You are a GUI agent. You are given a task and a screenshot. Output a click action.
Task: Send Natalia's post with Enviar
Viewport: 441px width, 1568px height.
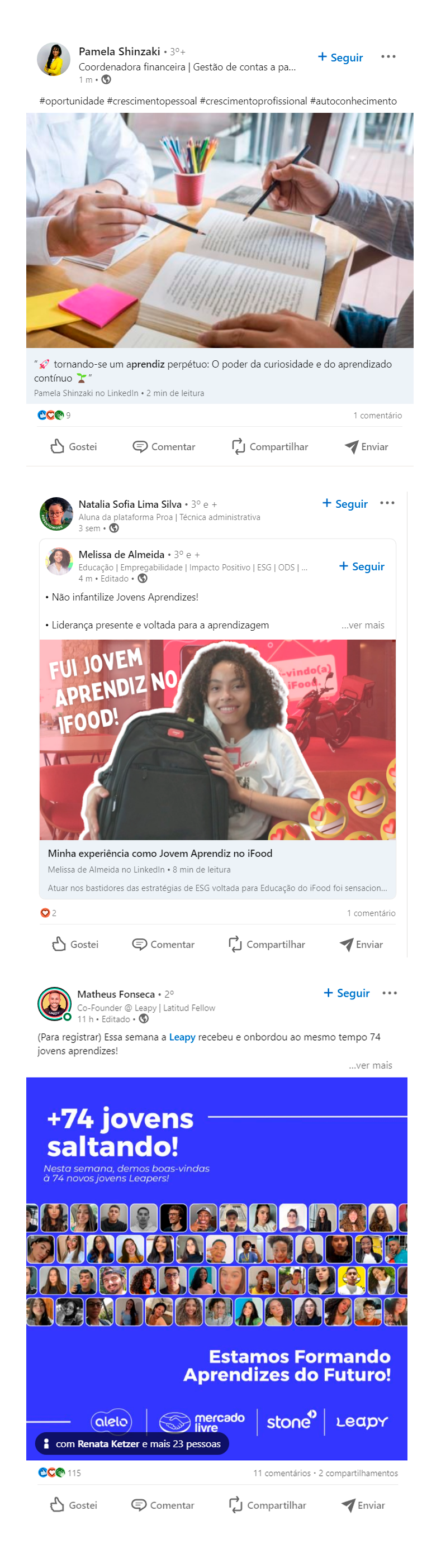(x=361, y=945)
